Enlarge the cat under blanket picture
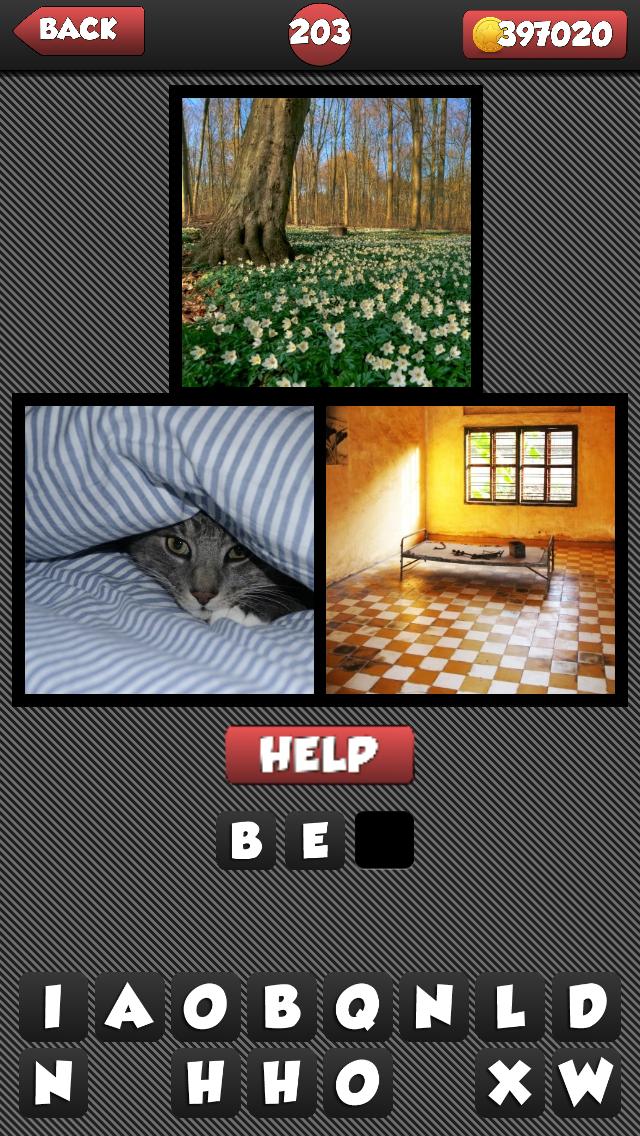The width and height of the screenshot is (640, 1136). pyautogui.click(x=169, y=549)
